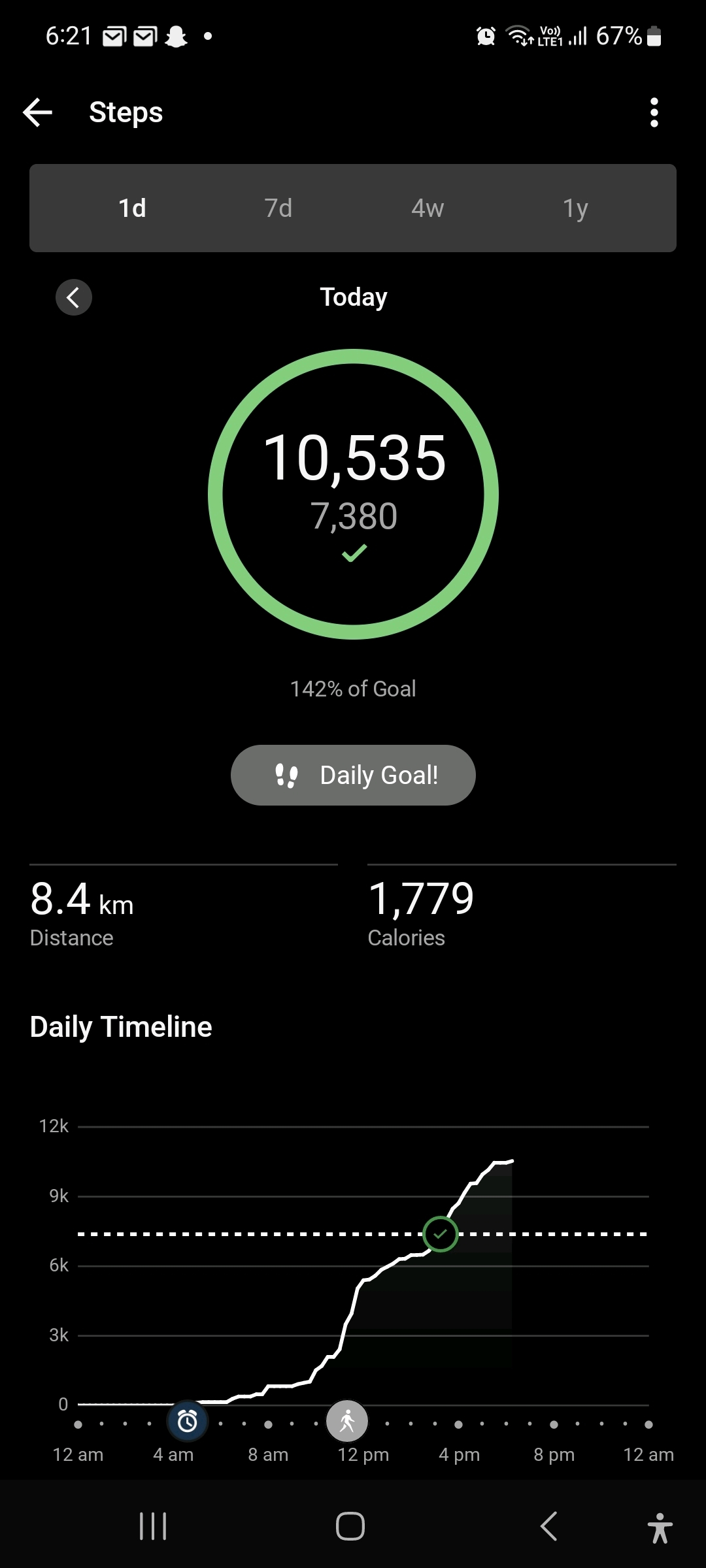Image resolution: width=706 pixels, height=1568 pixels.
Task: Show the previous day's steps
Action: coord(74,297)
